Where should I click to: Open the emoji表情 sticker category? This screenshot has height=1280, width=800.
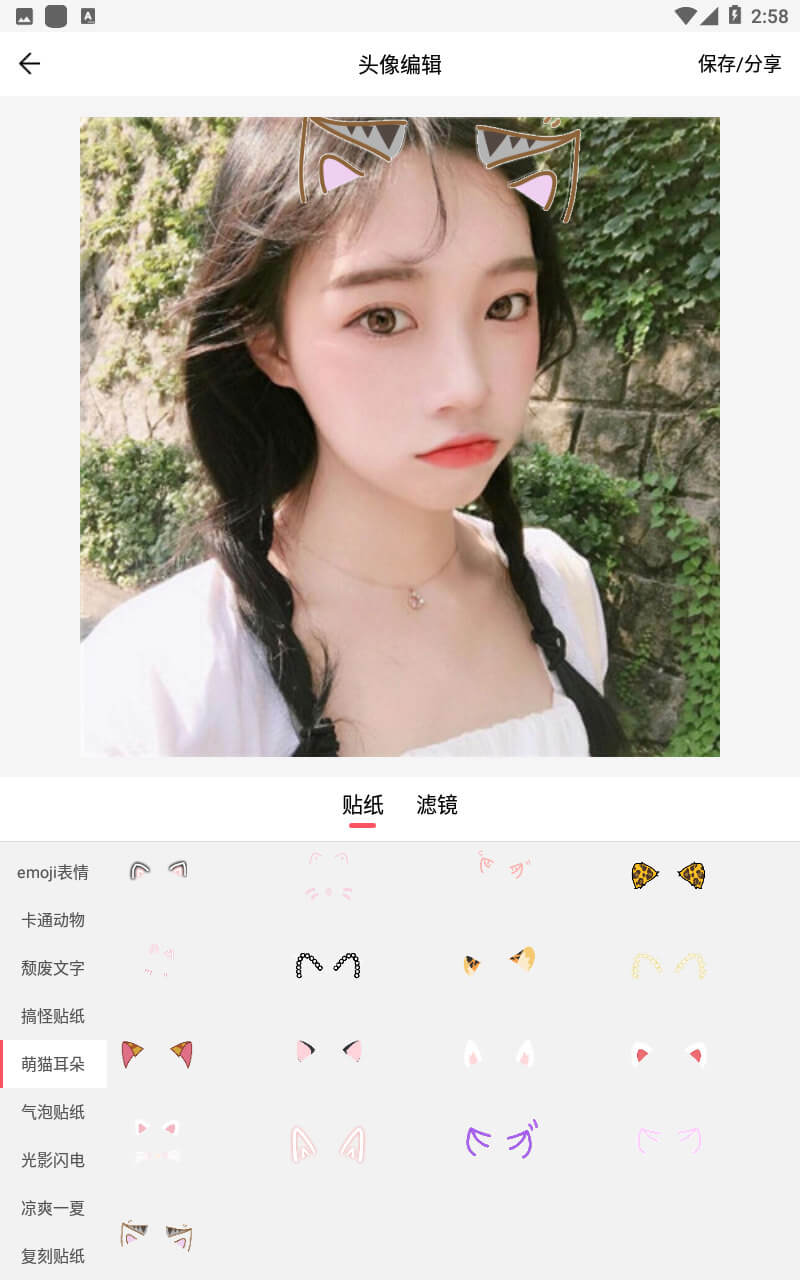53,872
